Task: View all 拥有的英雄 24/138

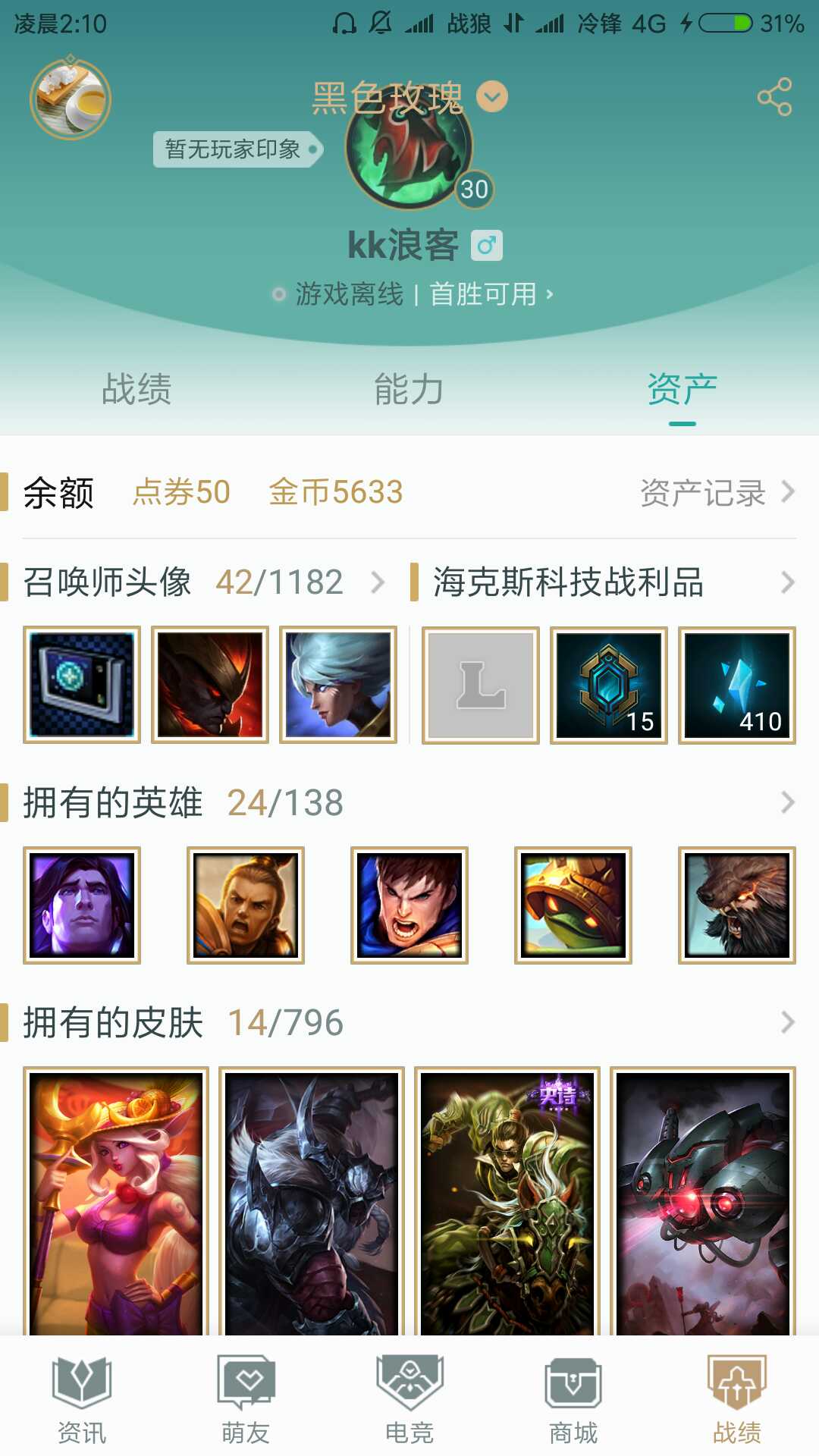Action: [787, 802]
